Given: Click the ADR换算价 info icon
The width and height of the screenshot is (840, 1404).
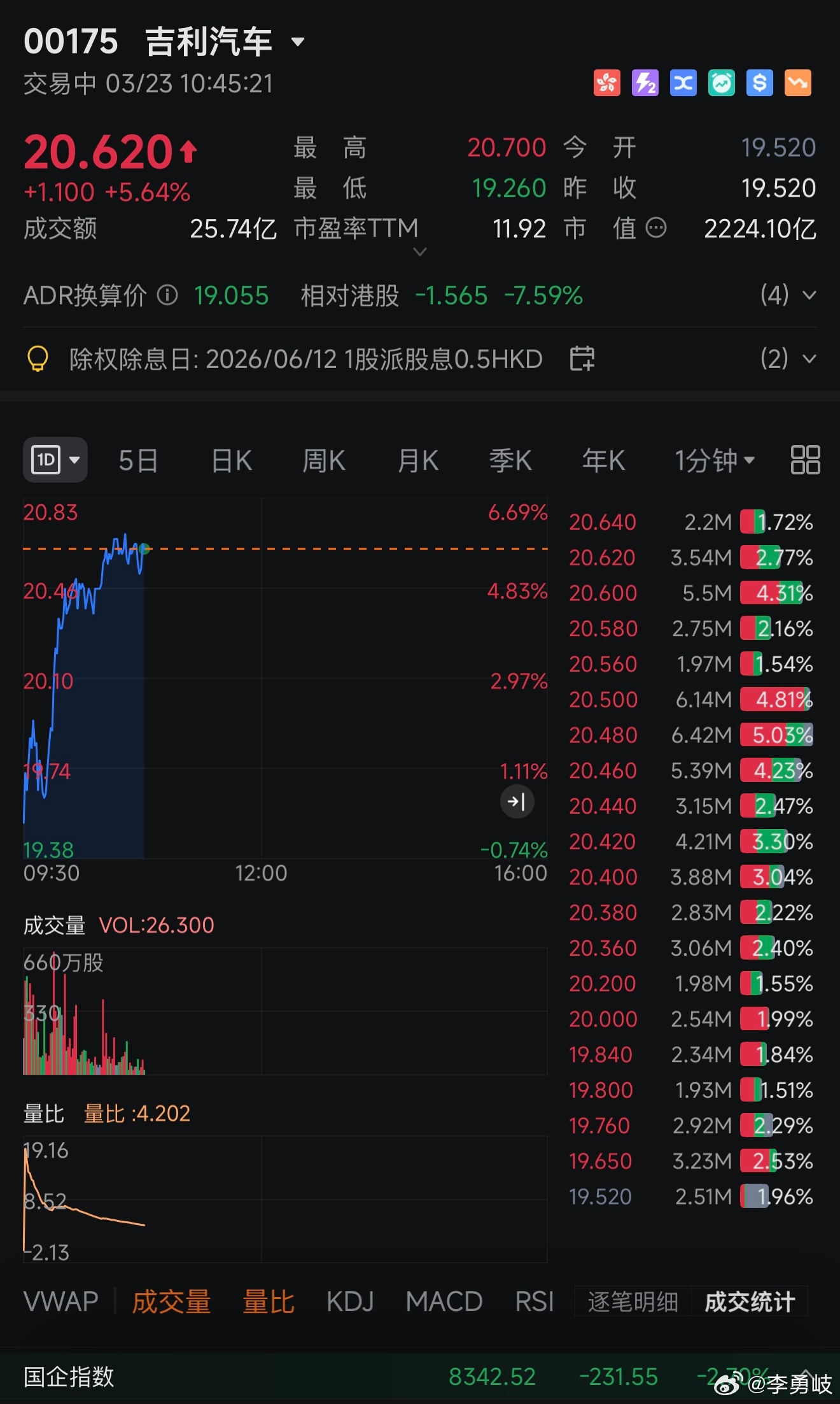Looking at the screenshot, I should click(x=167, y=295).
